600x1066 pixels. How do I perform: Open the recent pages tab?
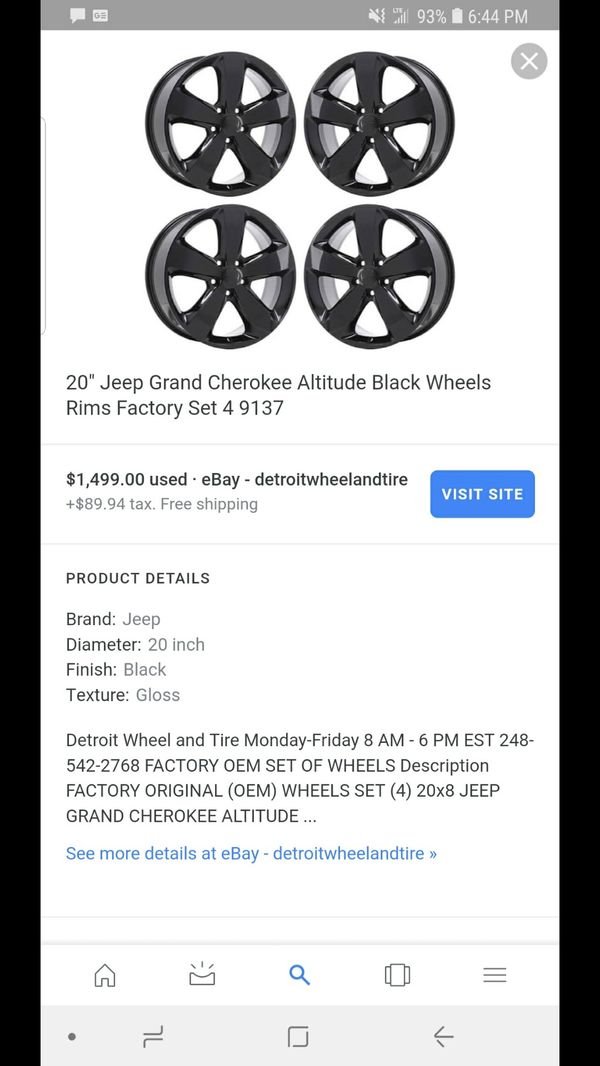pos(397,975)
